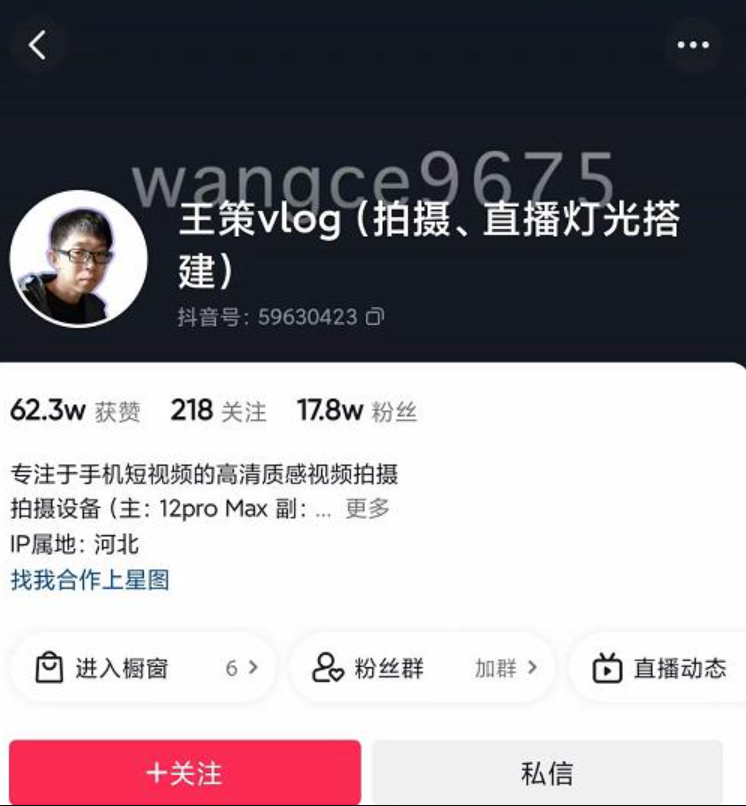Open 直播动态 live updates
Image resolution: width=746 pixels, height=806 pixels.
[660, 668]
